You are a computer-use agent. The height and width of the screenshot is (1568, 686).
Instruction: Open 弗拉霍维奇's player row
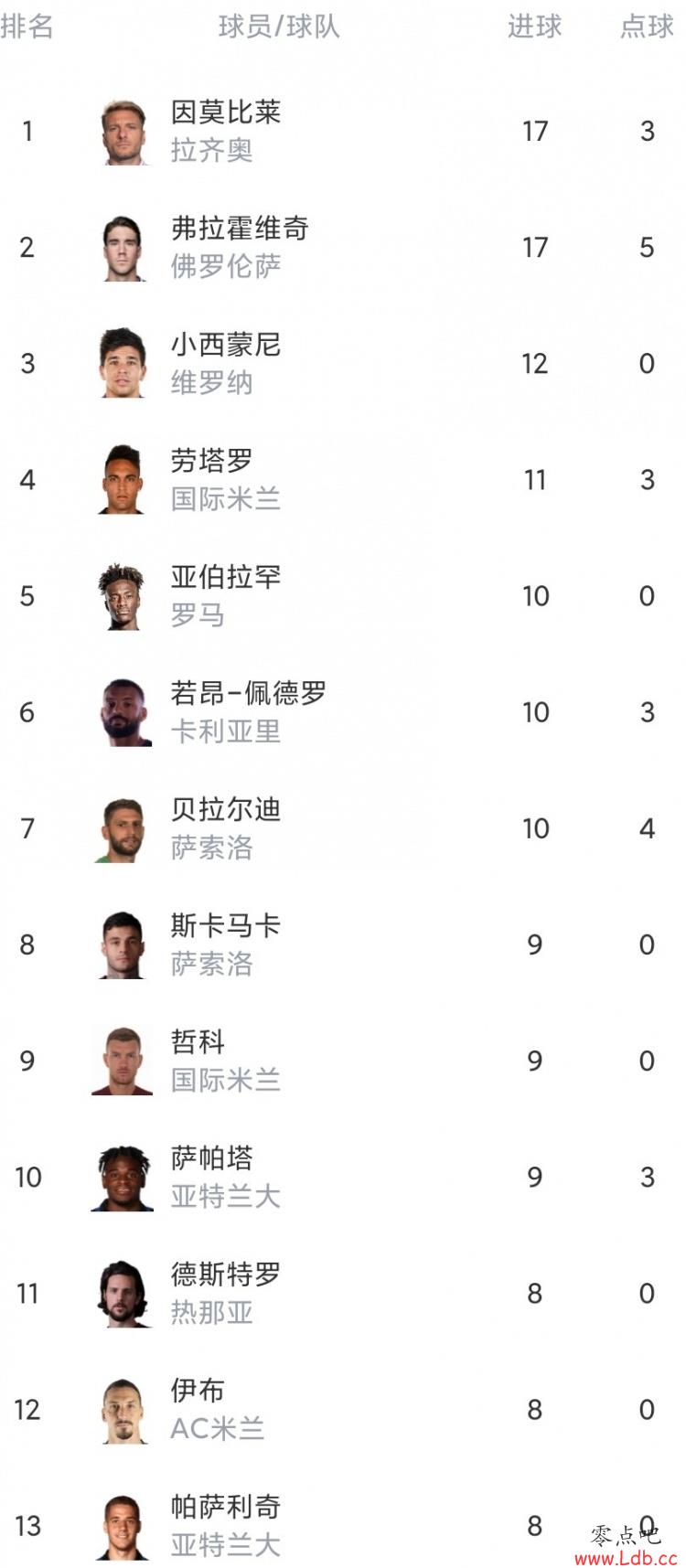(x=343, y=248)
